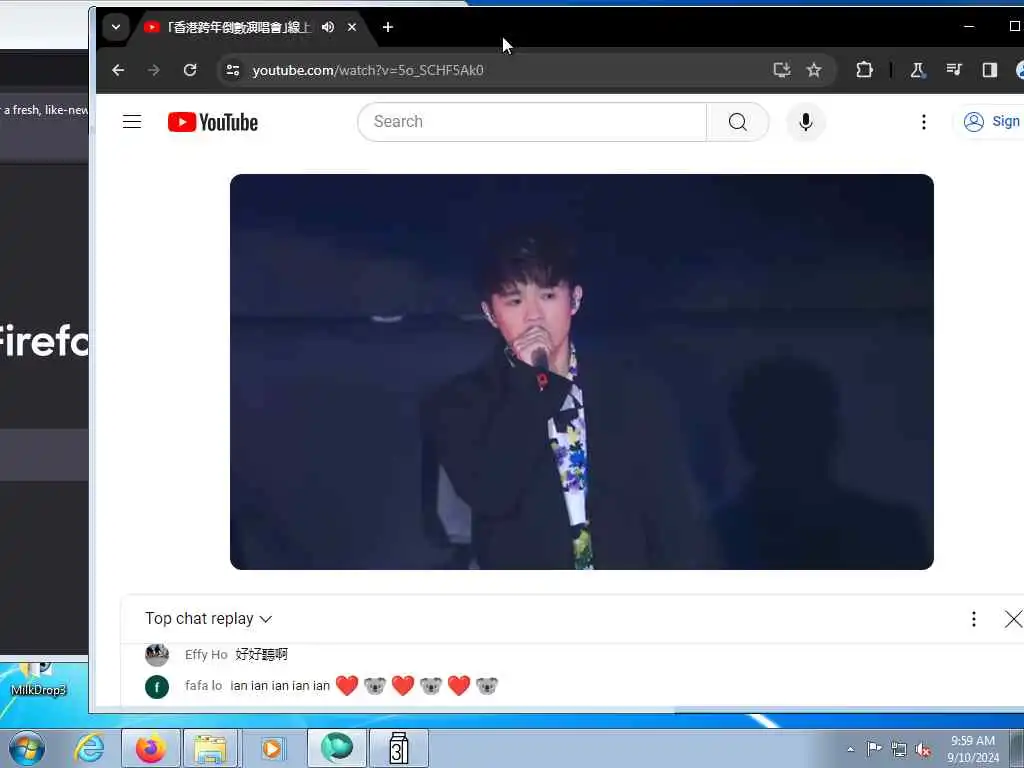
Task: Bookmark this page with the star
Action: [814, 70]
